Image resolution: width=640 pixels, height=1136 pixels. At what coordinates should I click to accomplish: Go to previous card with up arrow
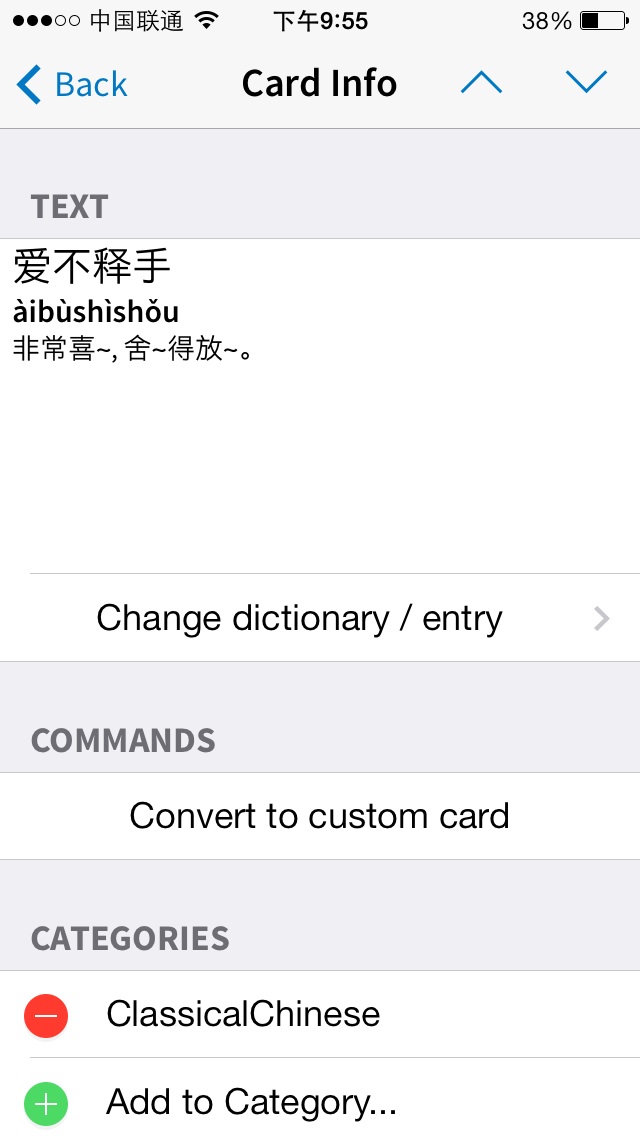click(481, 83)
